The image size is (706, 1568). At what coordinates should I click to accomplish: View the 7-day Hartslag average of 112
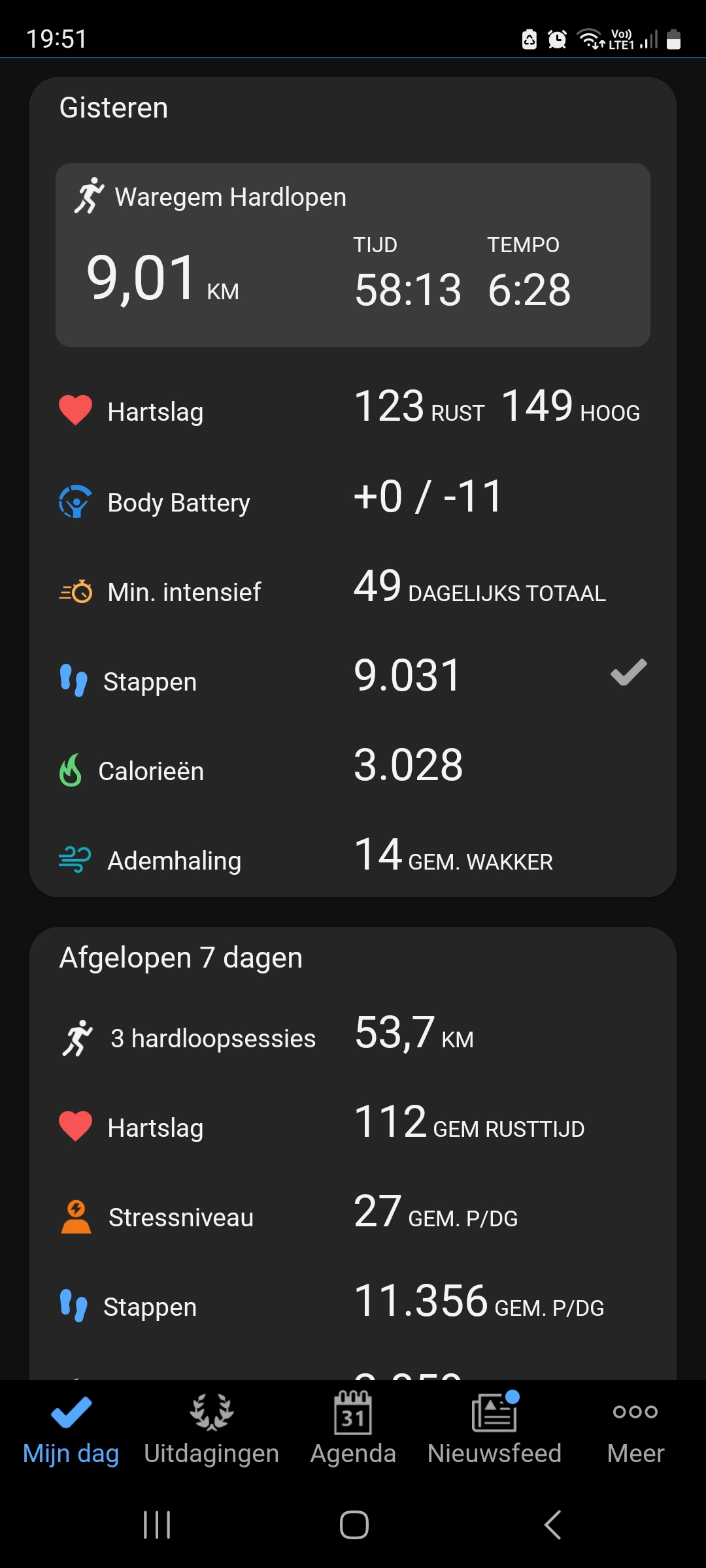[x=353, y=1127]
